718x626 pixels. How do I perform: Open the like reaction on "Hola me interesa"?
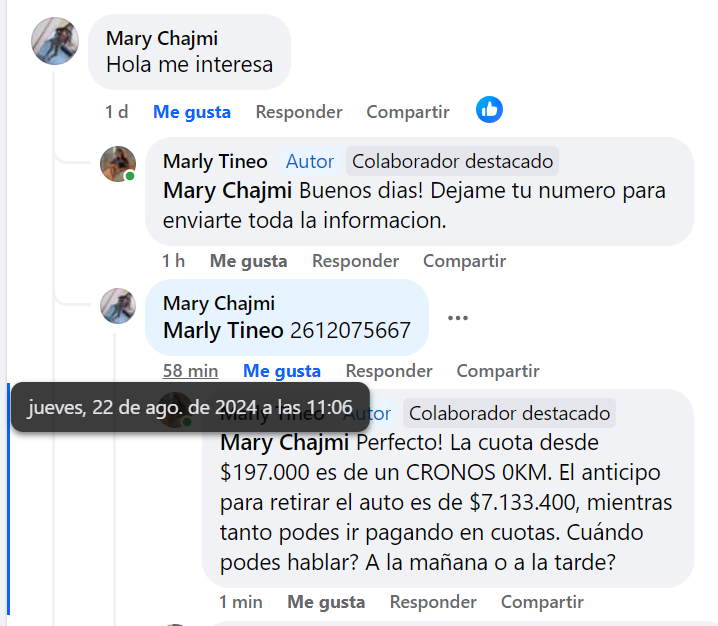pyautogui.click(x=489, y=110)
